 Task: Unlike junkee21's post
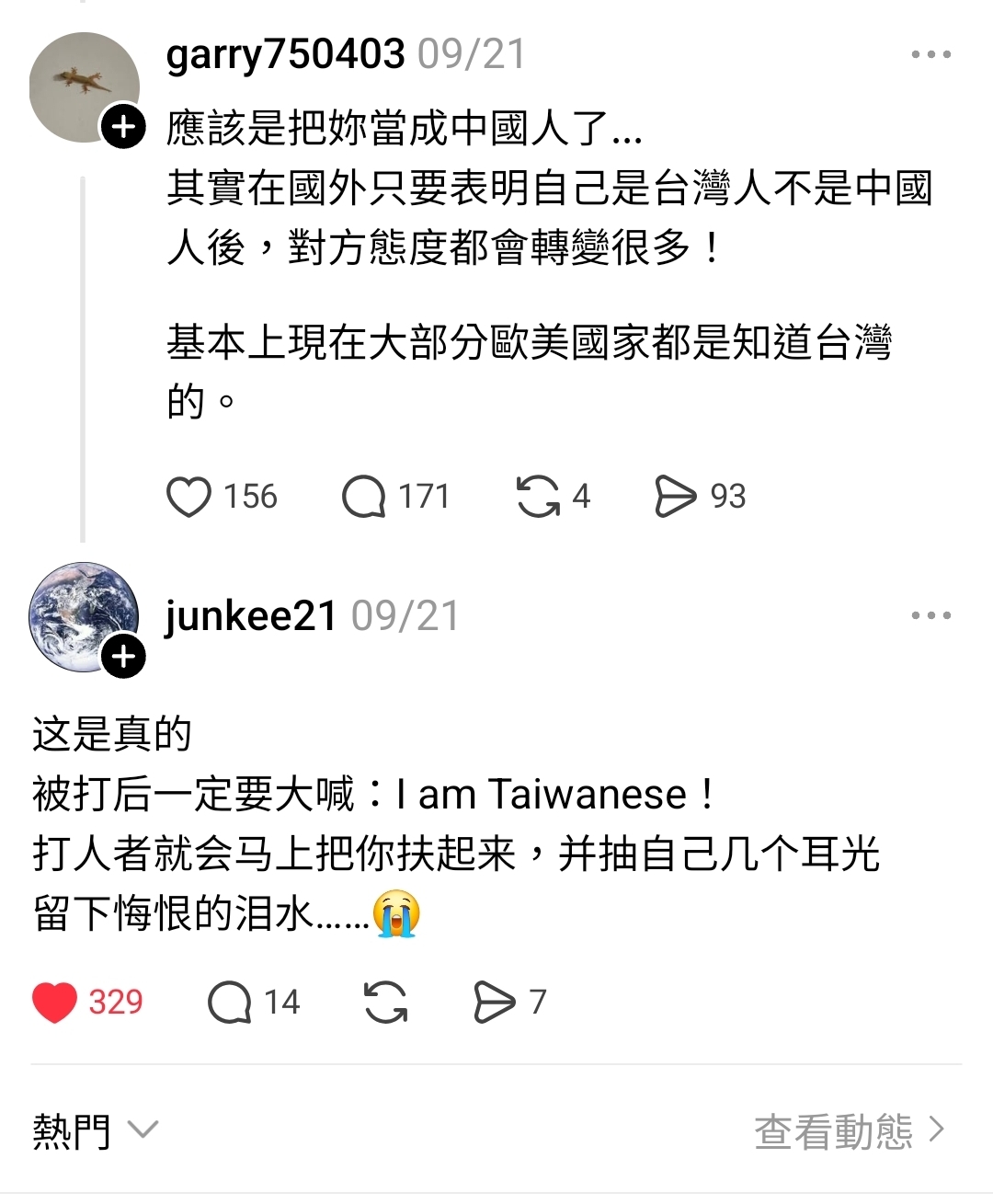click(x=55, y=1002)
